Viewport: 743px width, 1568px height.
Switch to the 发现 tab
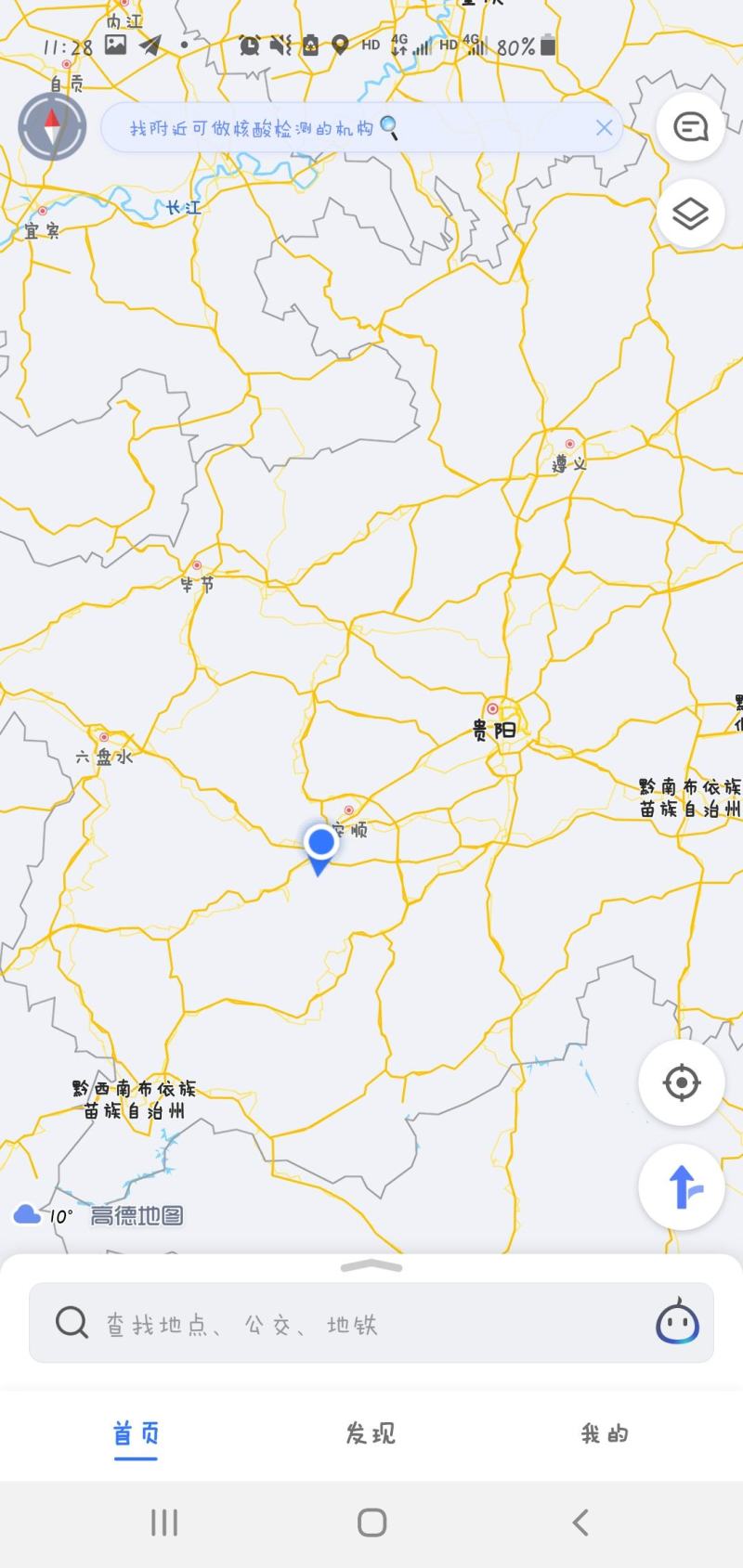click(x=371, y=1433)
